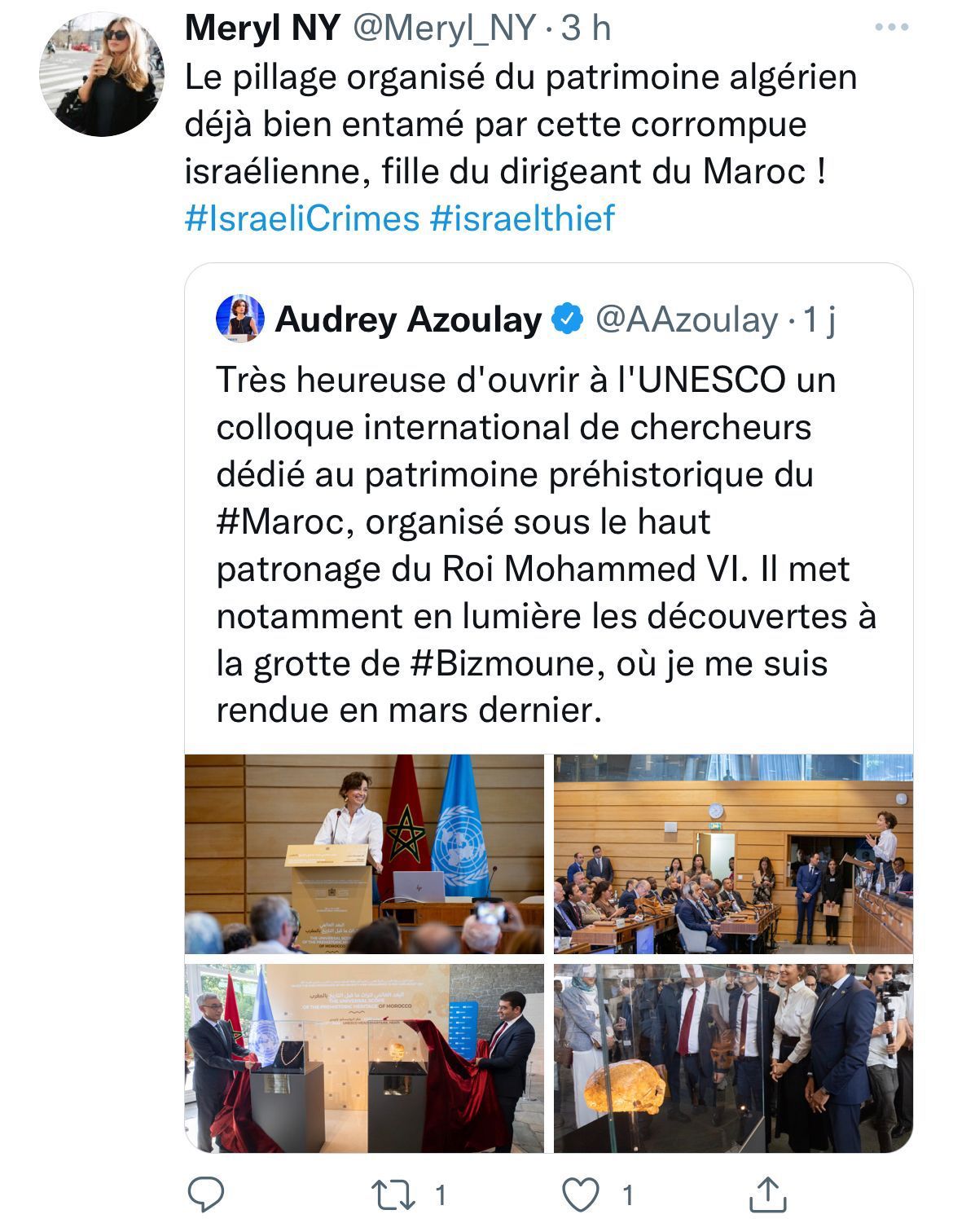Like Meryl NY's tweet
Screen dimensions: 953x1232
tap(582, 1195)
